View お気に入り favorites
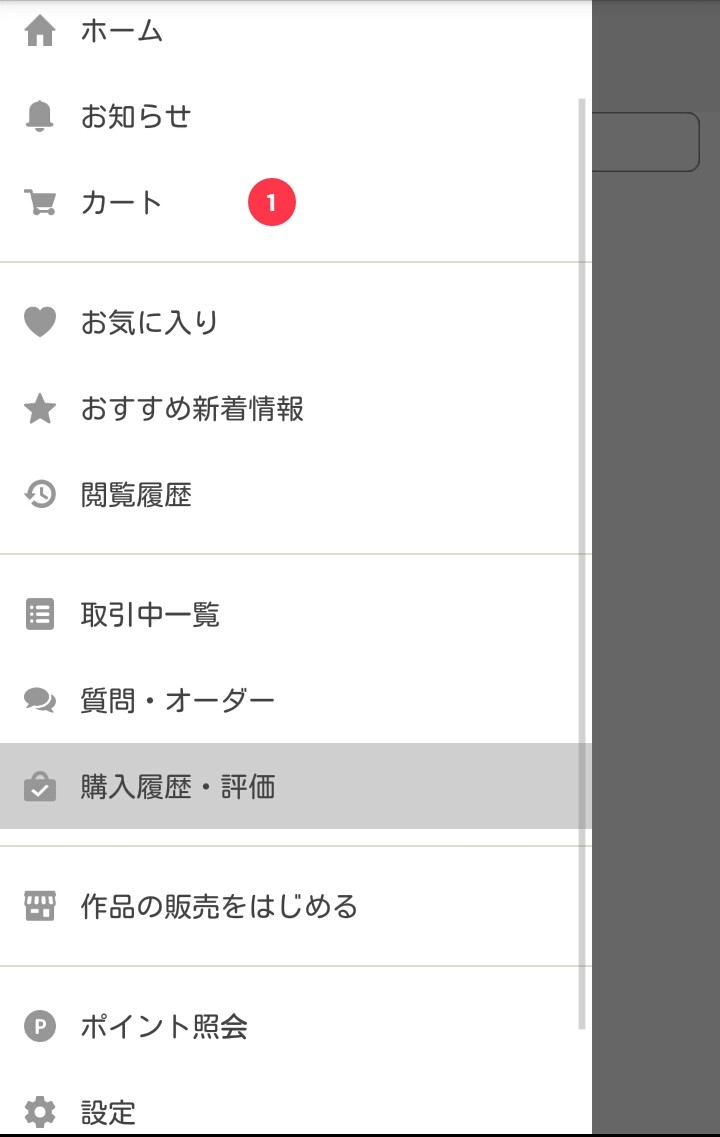 click(150, 323)
